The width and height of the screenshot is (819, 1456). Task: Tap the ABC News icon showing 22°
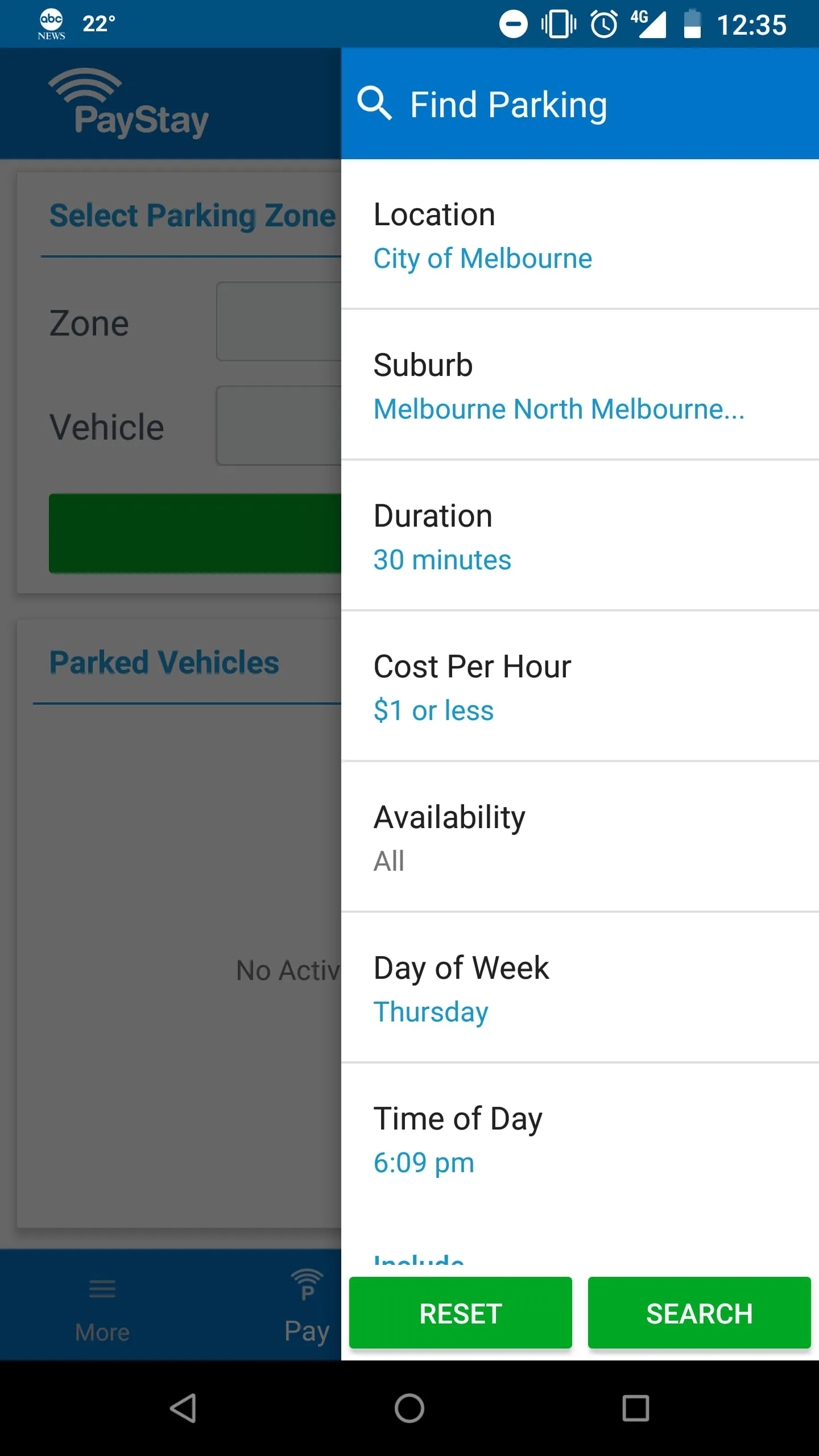click(51, 23)
